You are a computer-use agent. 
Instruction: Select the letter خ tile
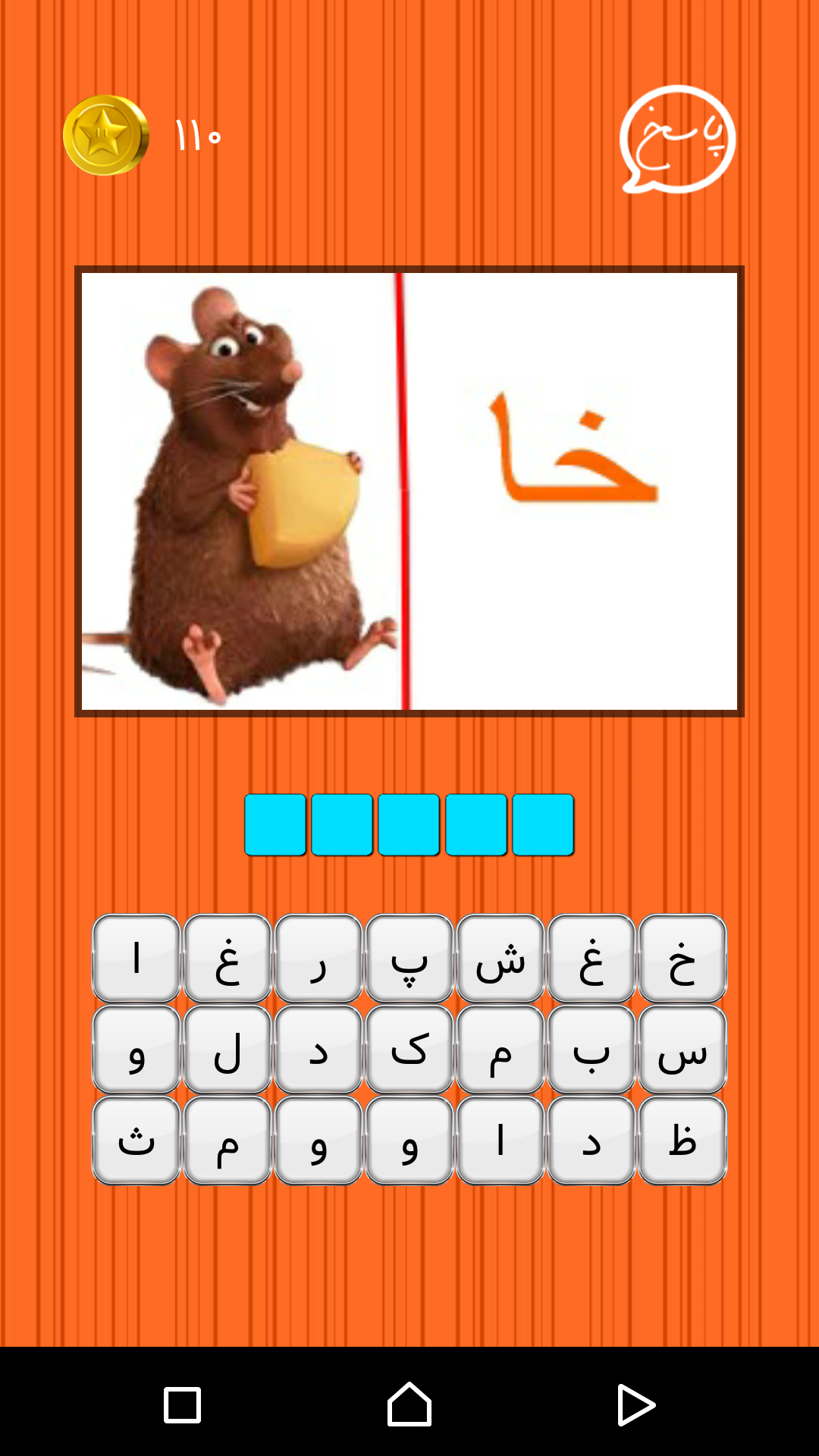click(682, 959)
